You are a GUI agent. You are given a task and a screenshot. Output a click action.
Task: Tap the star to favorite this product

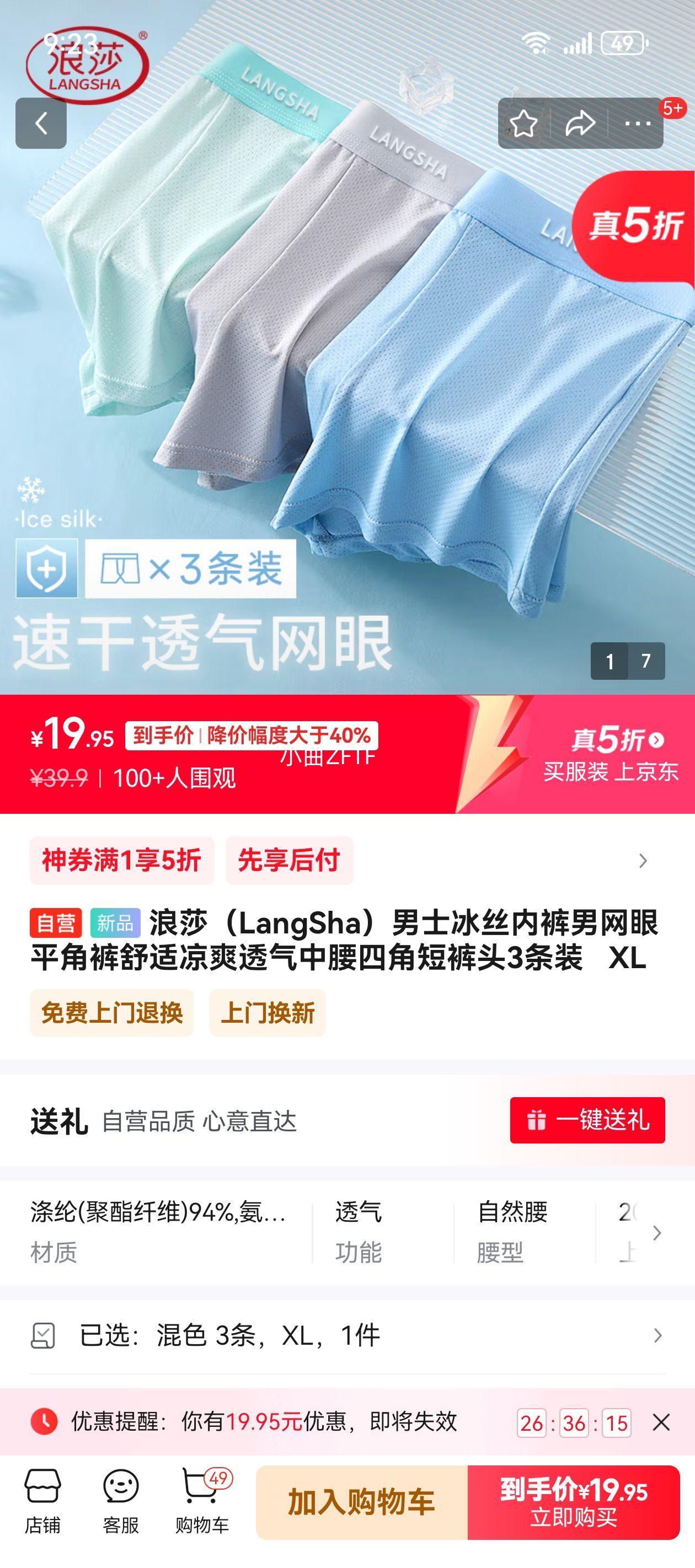click(x=525, y=124)
